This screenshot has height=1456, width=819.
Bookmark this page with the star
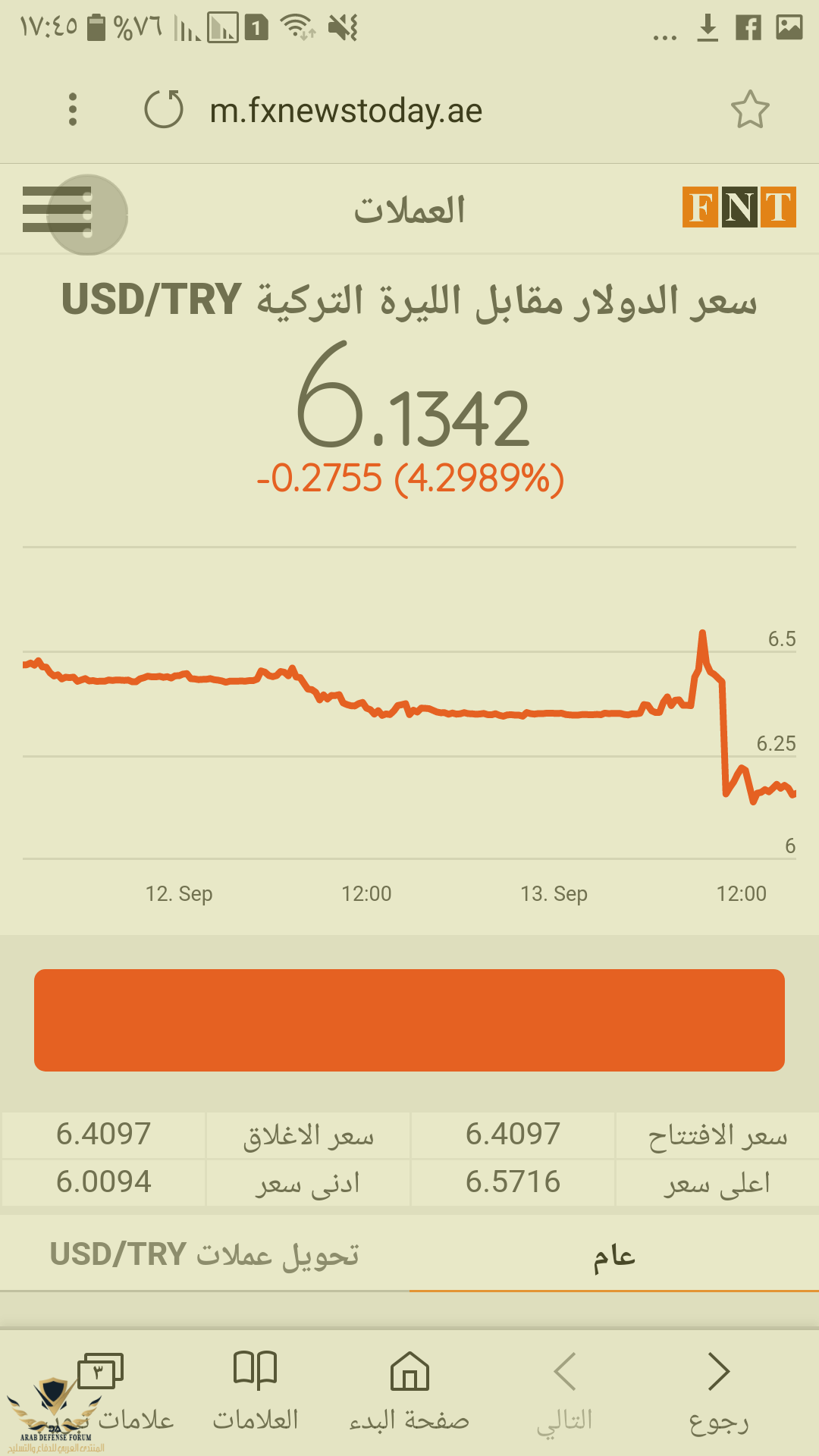pyautogui.click(x=749, y=110)
